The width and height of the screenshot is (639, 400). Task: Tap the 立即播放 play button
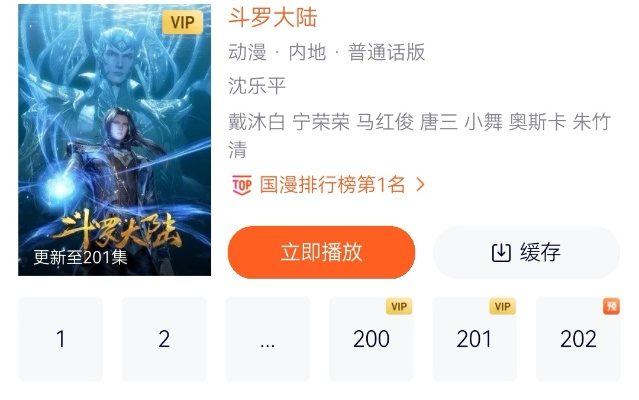[x=321, y=252]
